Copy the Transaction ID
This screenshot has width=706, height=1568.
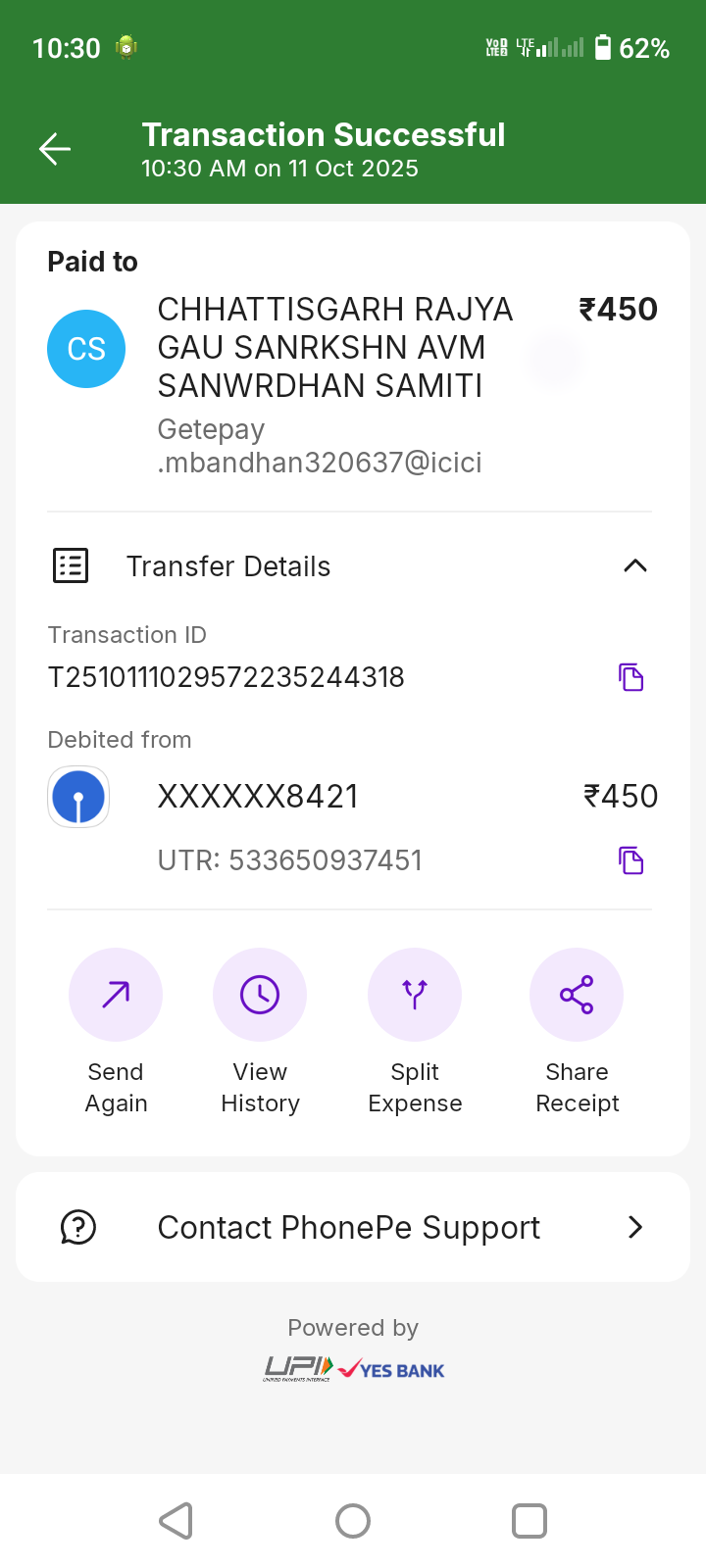pyautogui.click(x=630, y=677)
